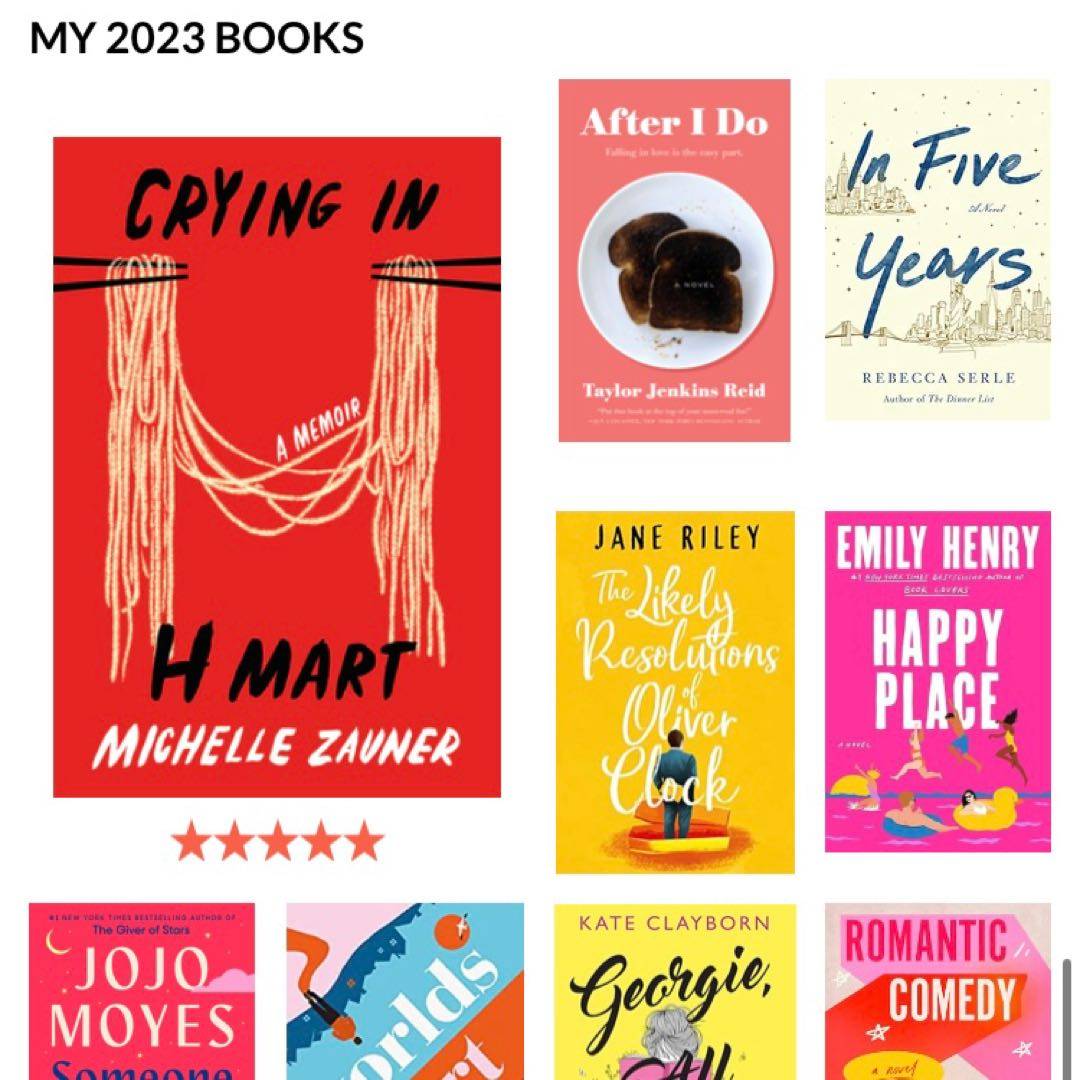The width and height of the screenshot is (1080, 1080).
Task: Select the Jojo Moyes book cover
Action: [141, 990]
